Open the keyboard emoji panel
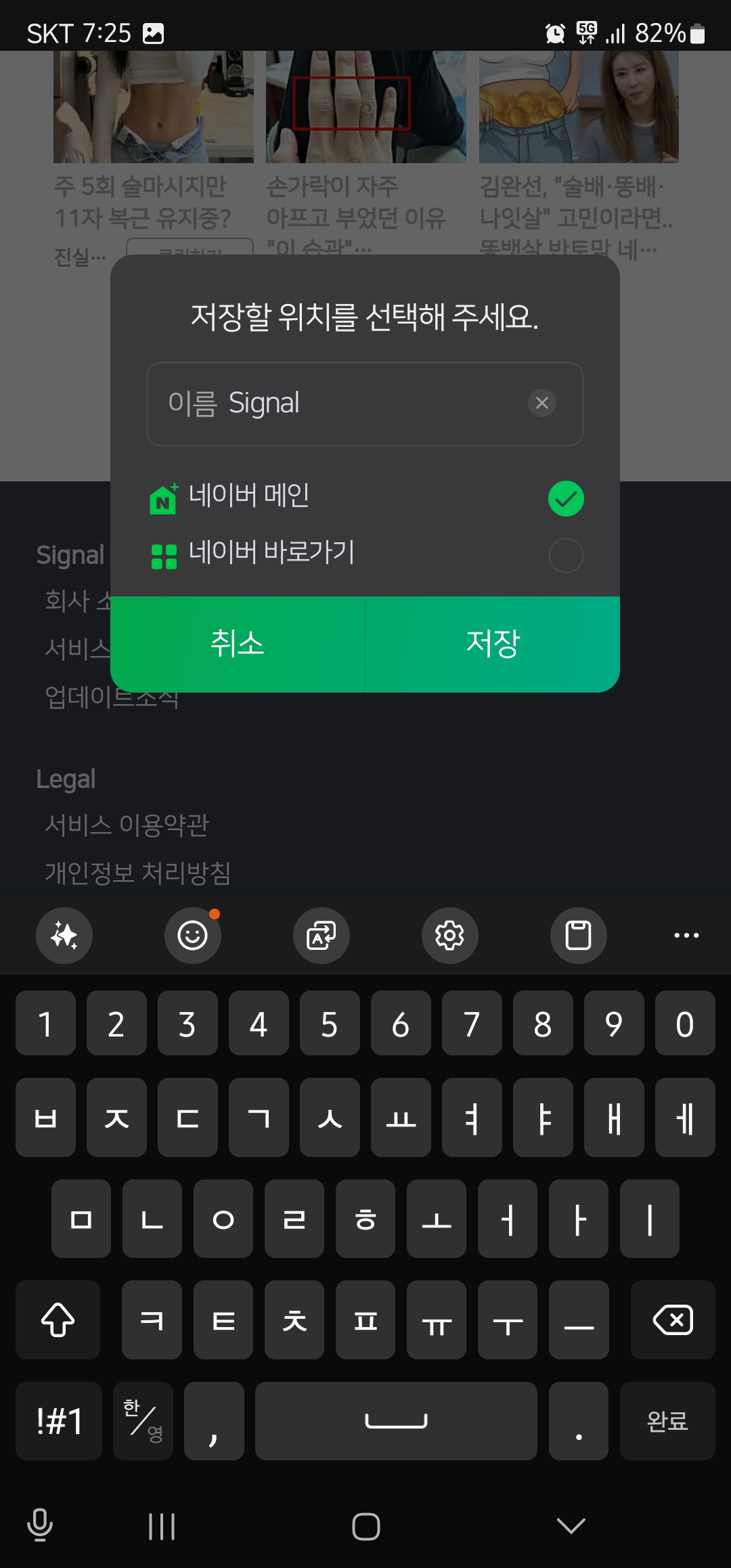The image size is (731, 1568). click(193, 936)
